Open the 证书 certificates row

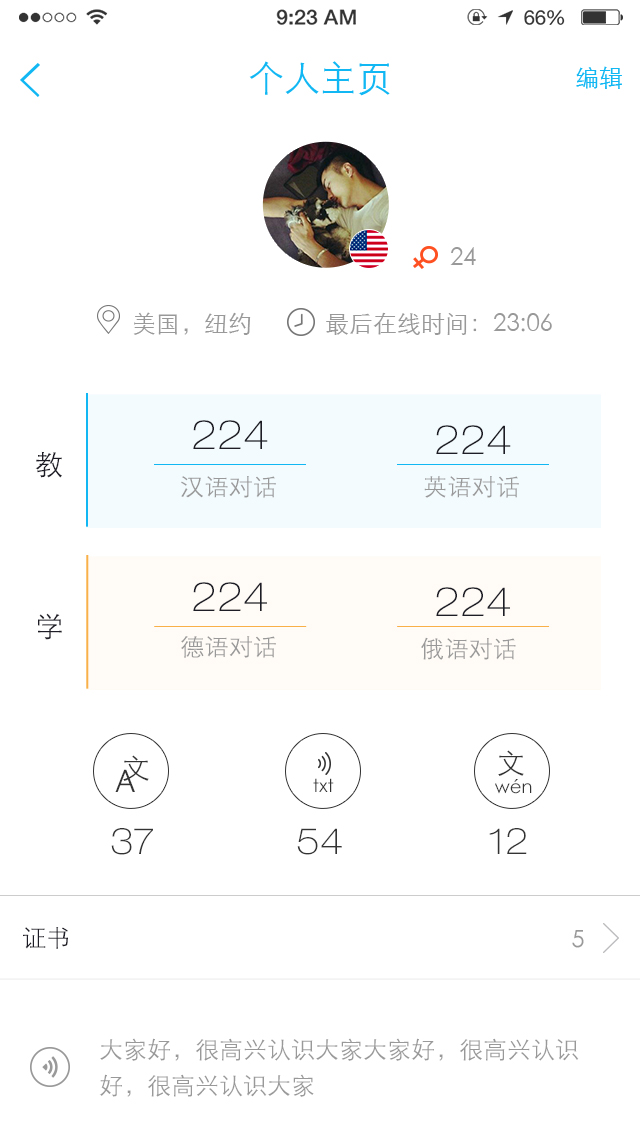click(x=320, y=938)
